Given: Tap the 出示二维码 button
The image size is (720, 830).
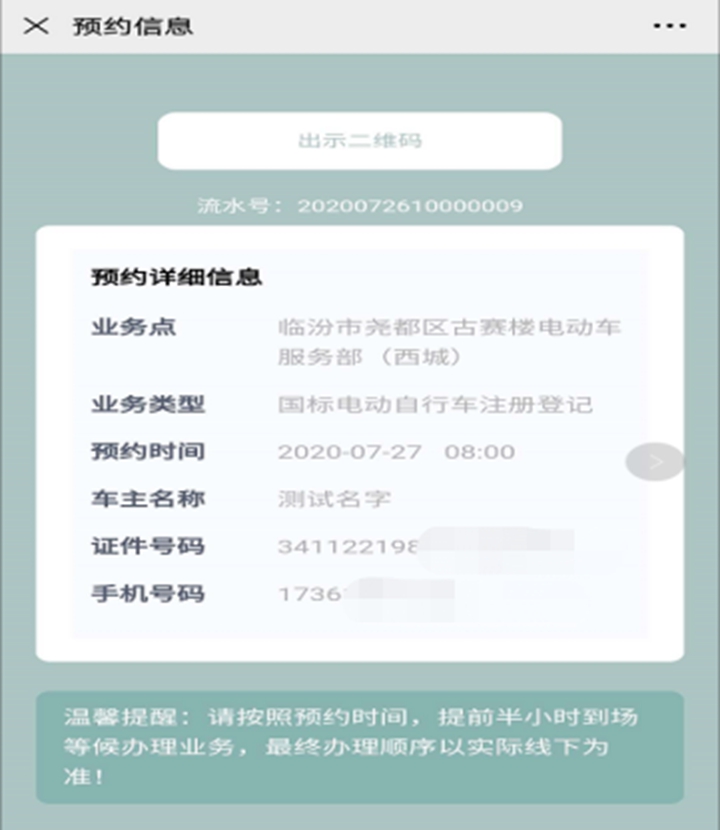Looking at the screenshot, I should [360, 141].
